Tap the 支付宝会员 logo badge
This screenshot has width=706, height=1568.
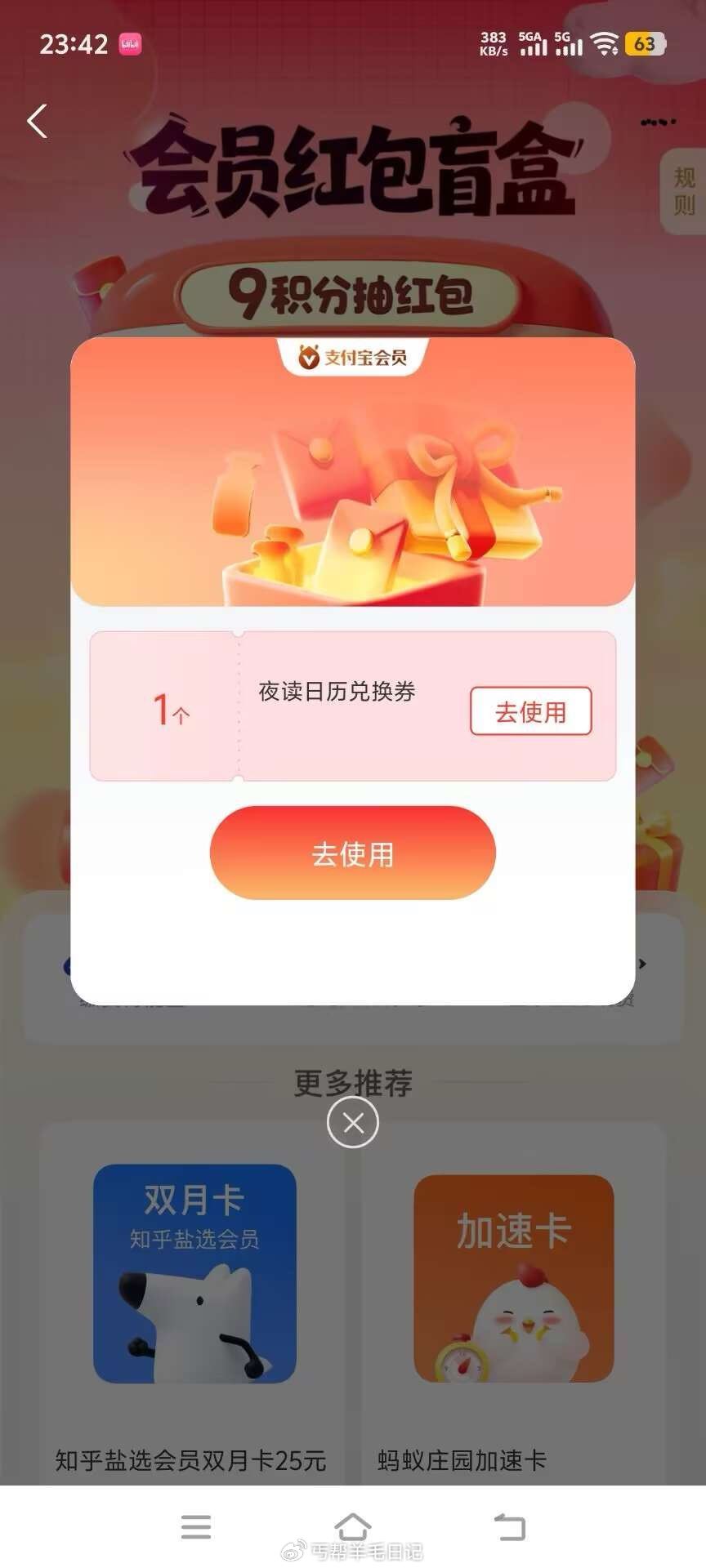tap(353, 357)
